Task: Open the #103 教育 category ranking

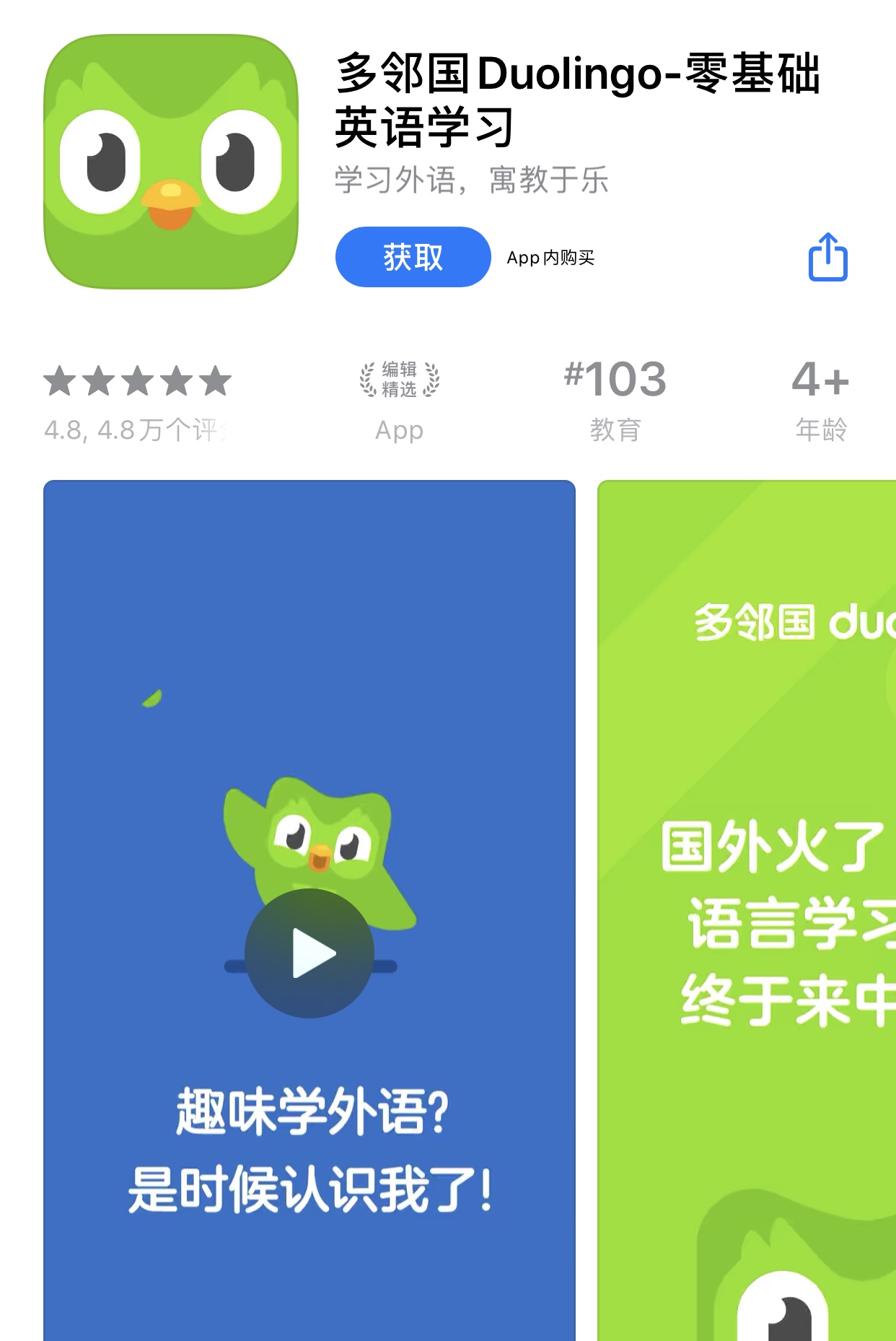Action: 615,399
